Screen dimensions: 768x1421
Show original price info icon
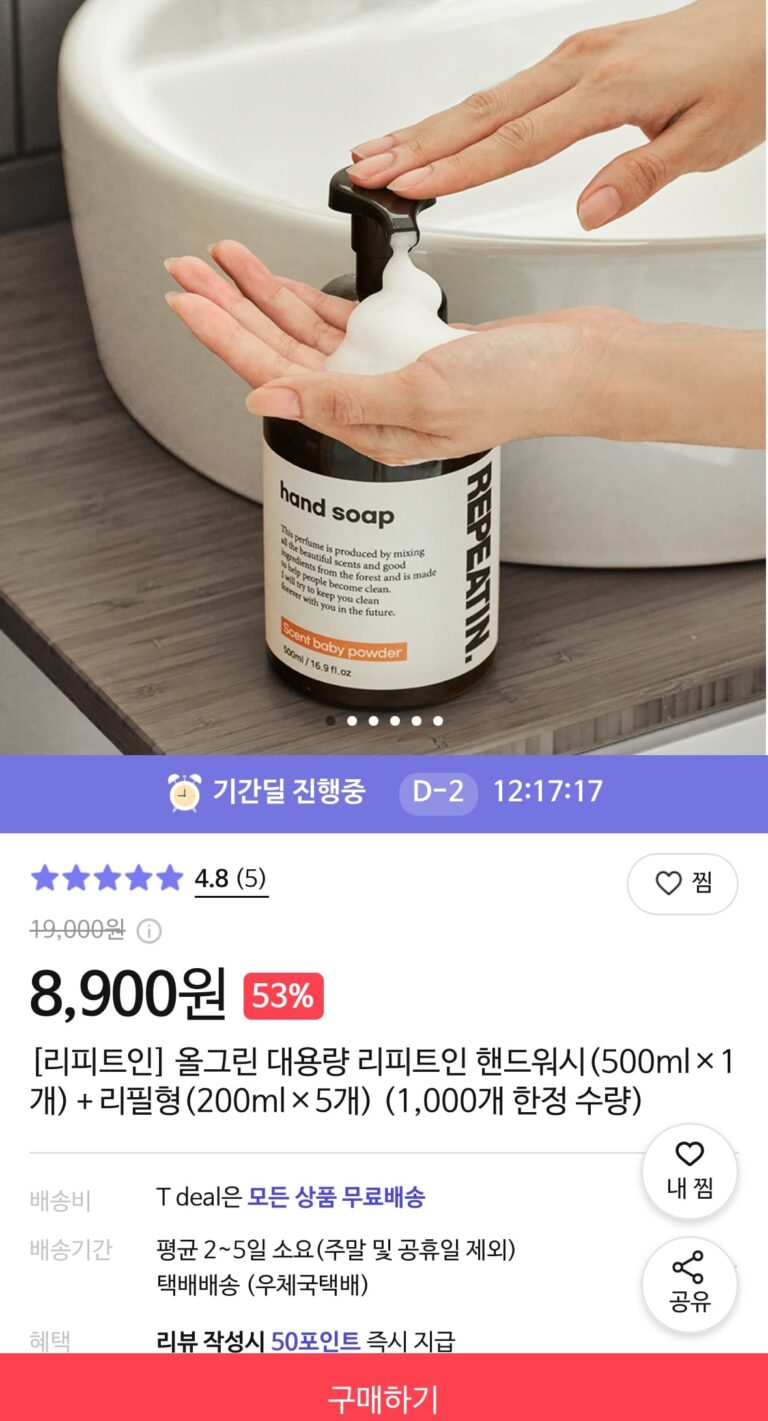tap(149, 931)
